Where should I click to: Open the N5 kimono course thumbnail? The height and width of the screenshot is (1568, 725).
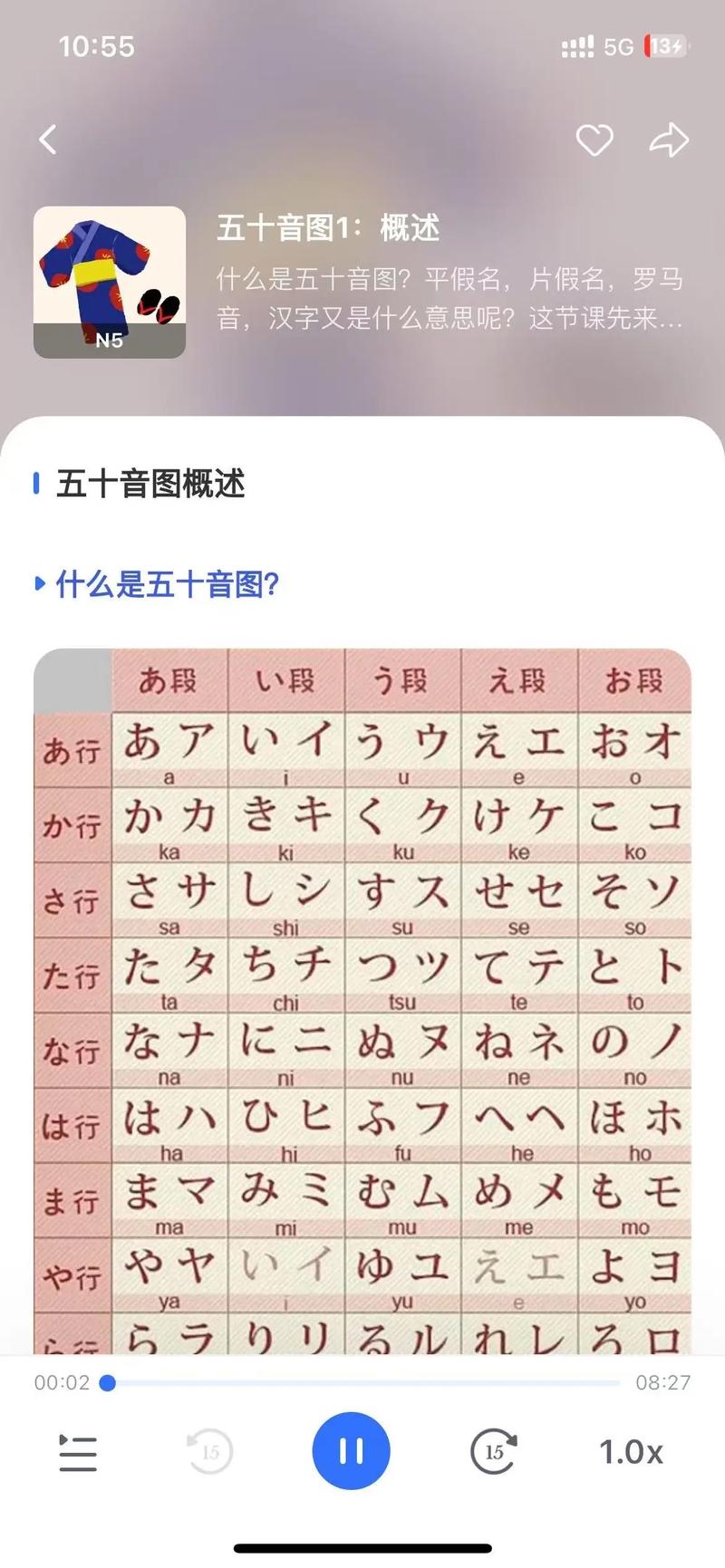[109, 282]
